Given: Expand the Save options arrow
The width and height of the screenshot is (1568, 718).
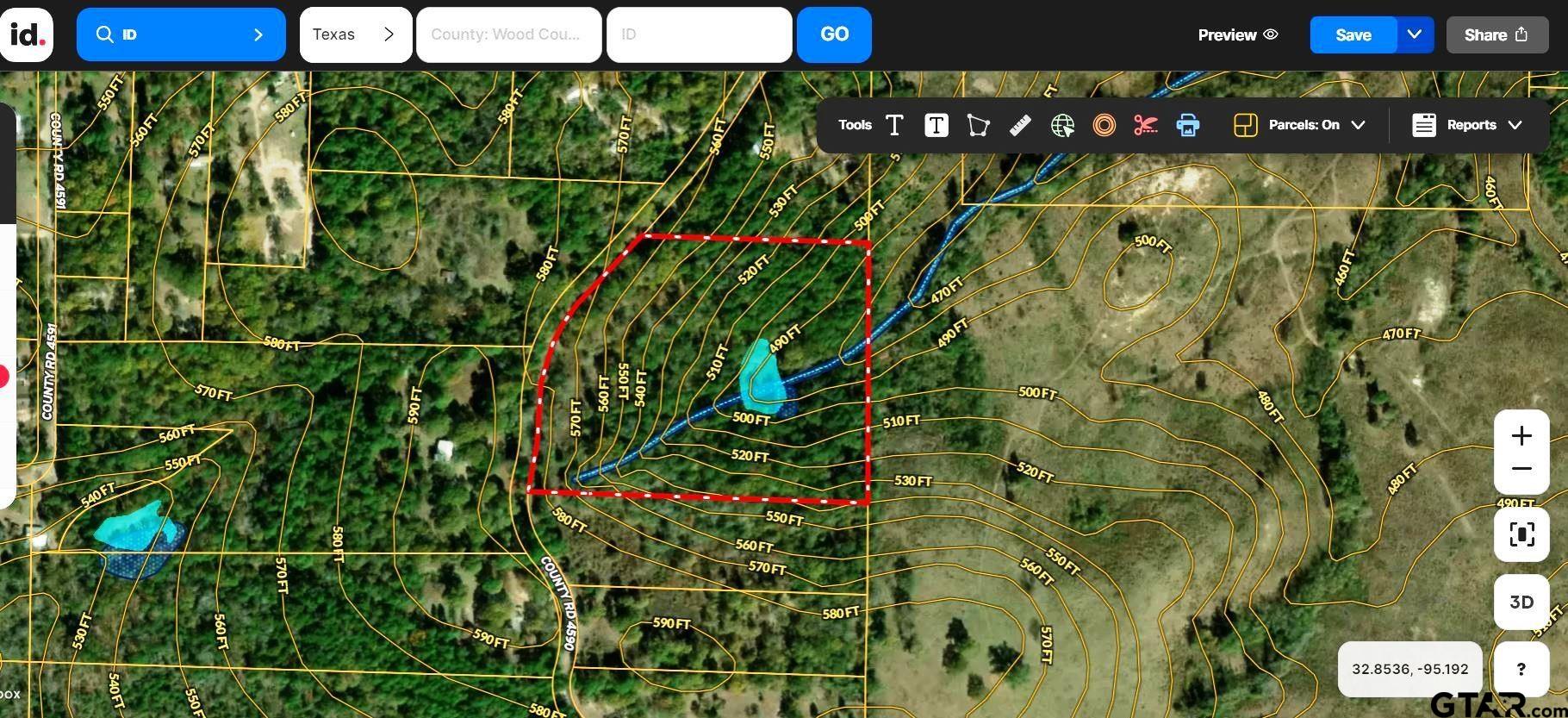Looking at the screenshot, I should pos(1415,34).
